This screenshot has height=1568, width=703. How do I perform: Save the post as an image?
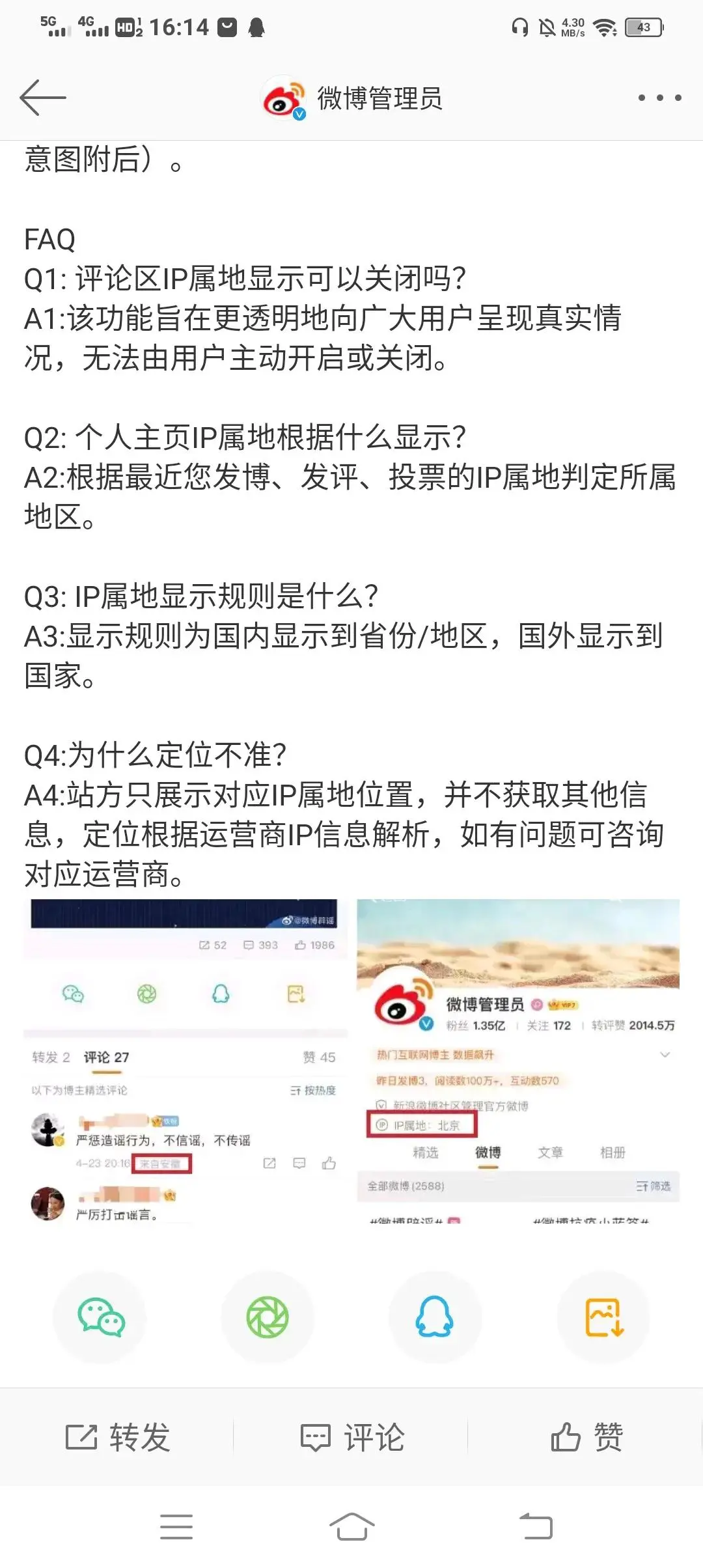tap(603, 1317)
